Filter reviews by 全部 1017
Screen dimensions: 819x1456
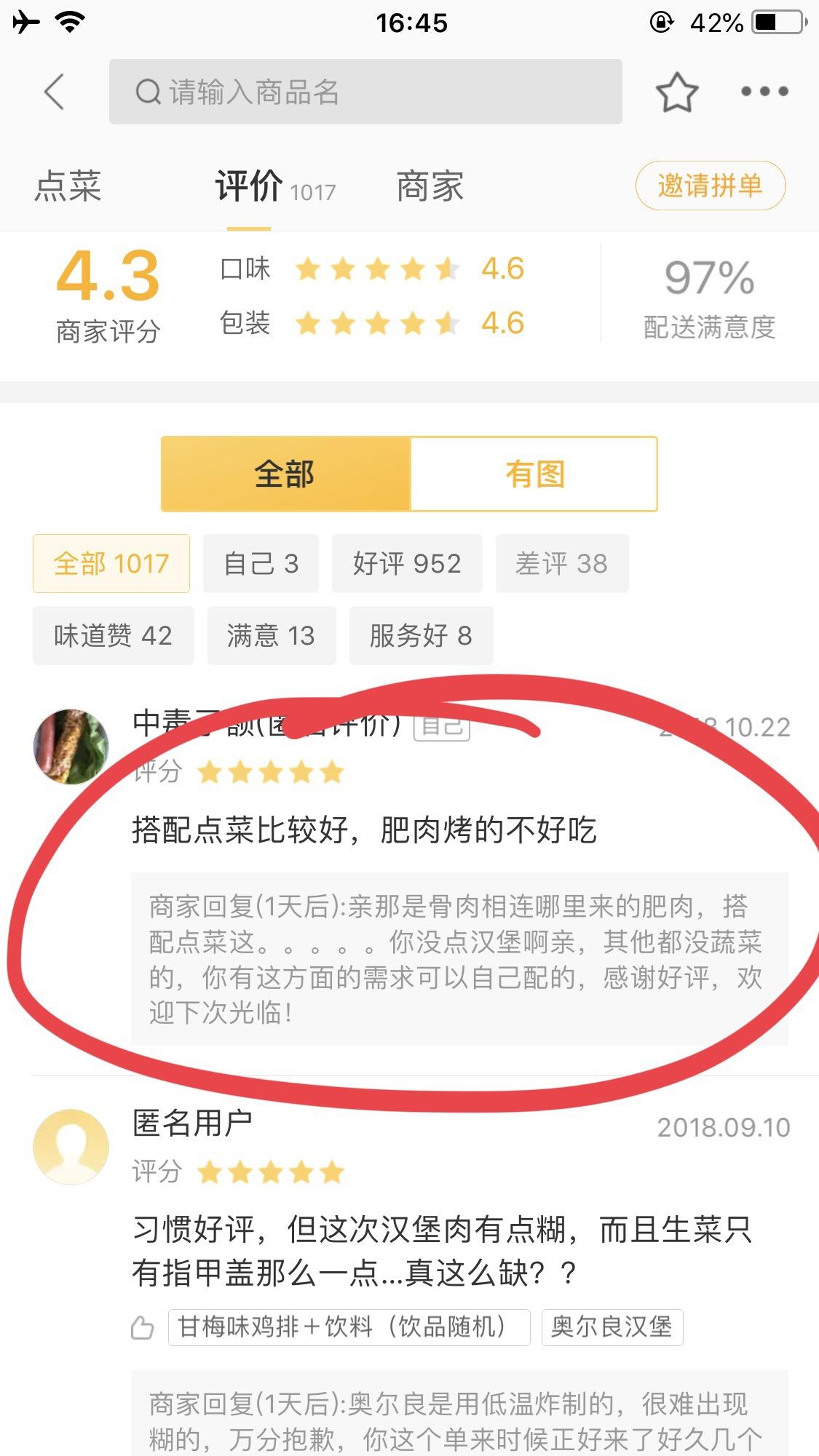(x=111, y=563)
